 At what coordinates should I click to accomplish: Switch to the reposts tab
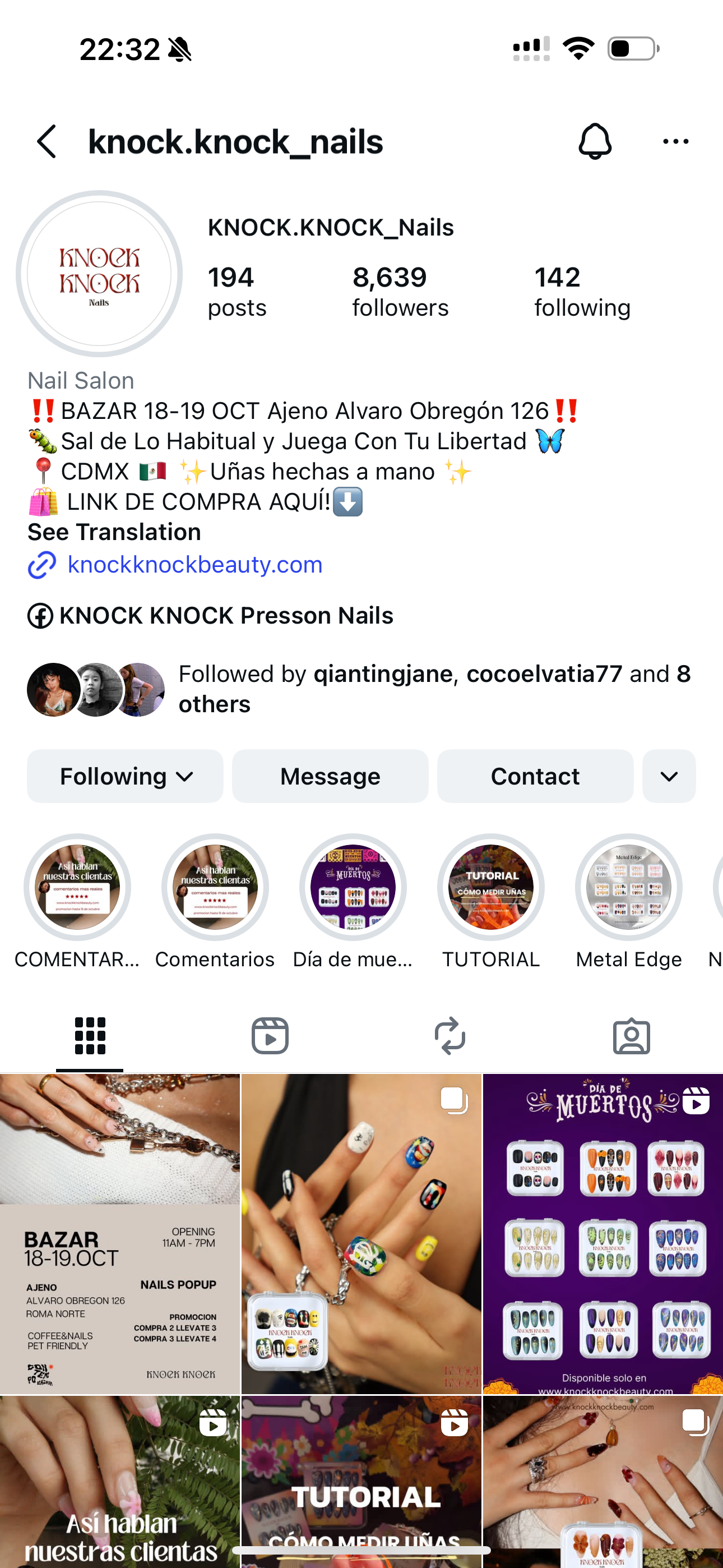[x=451, y=1035]
